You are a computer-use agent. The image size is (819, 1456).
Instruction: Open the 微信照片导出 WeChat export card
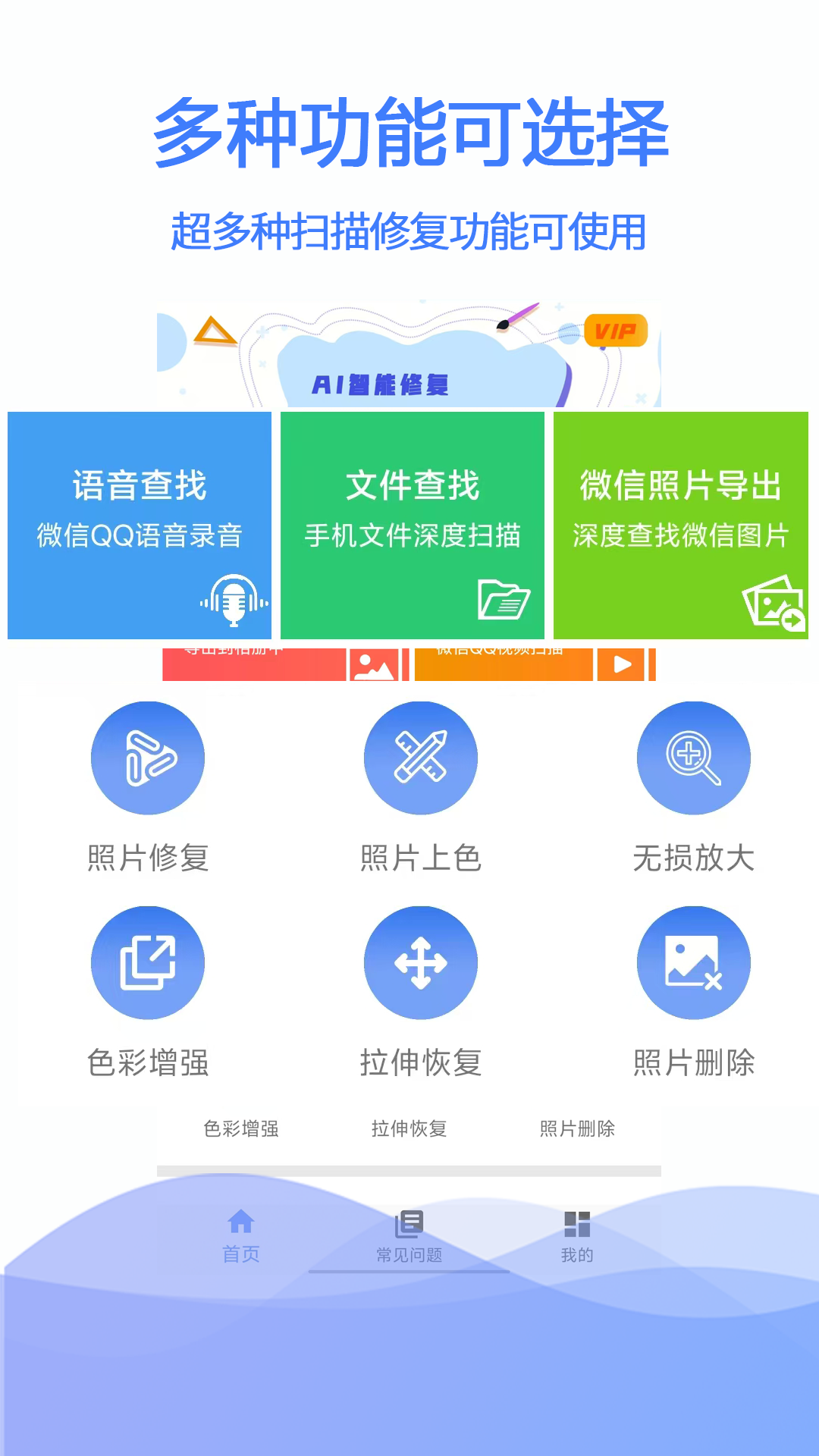pyautogui.click(x=685, y=525)
